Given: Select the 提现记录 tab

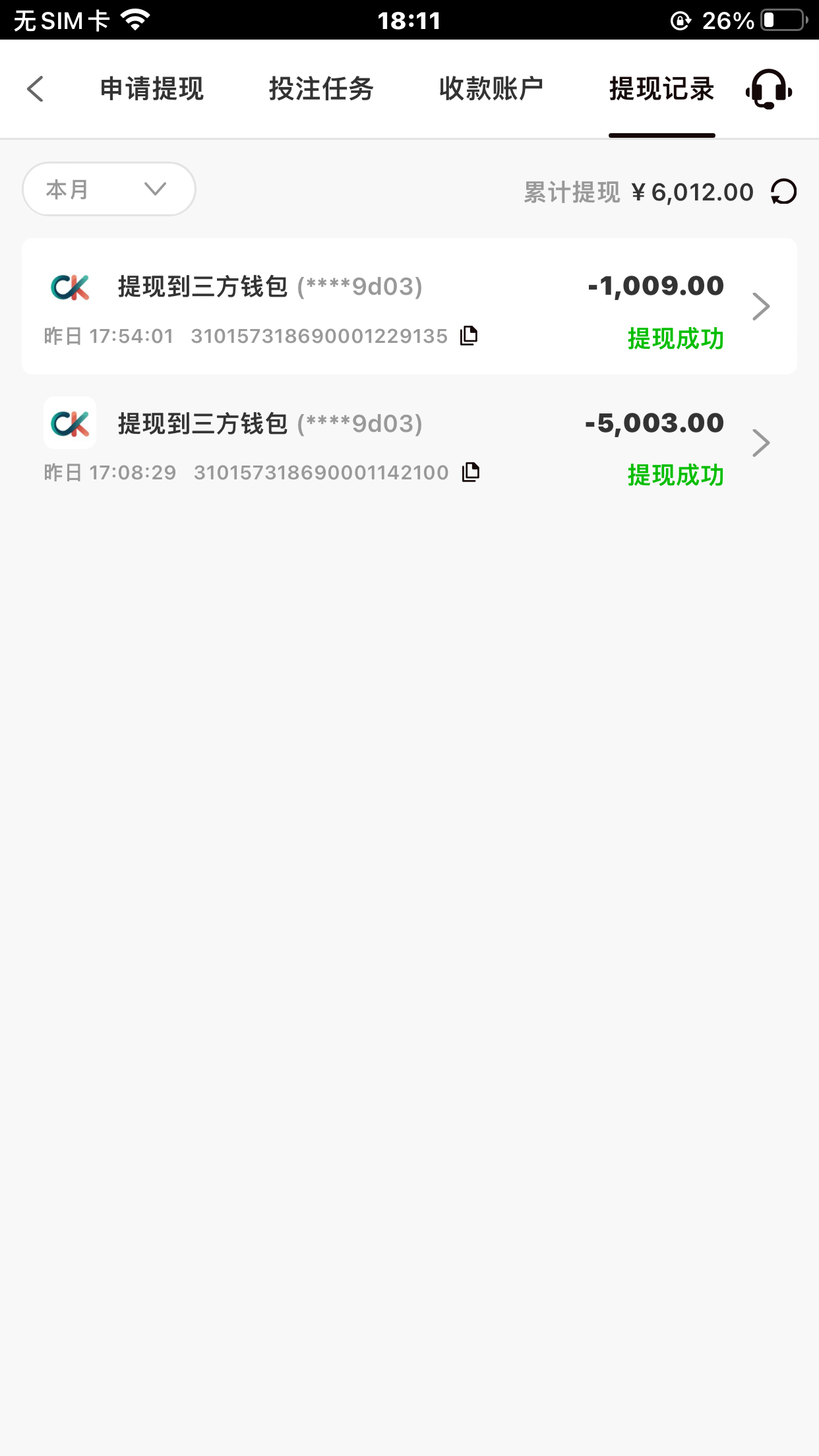Looking at the screenshot, I should point(661,89).
